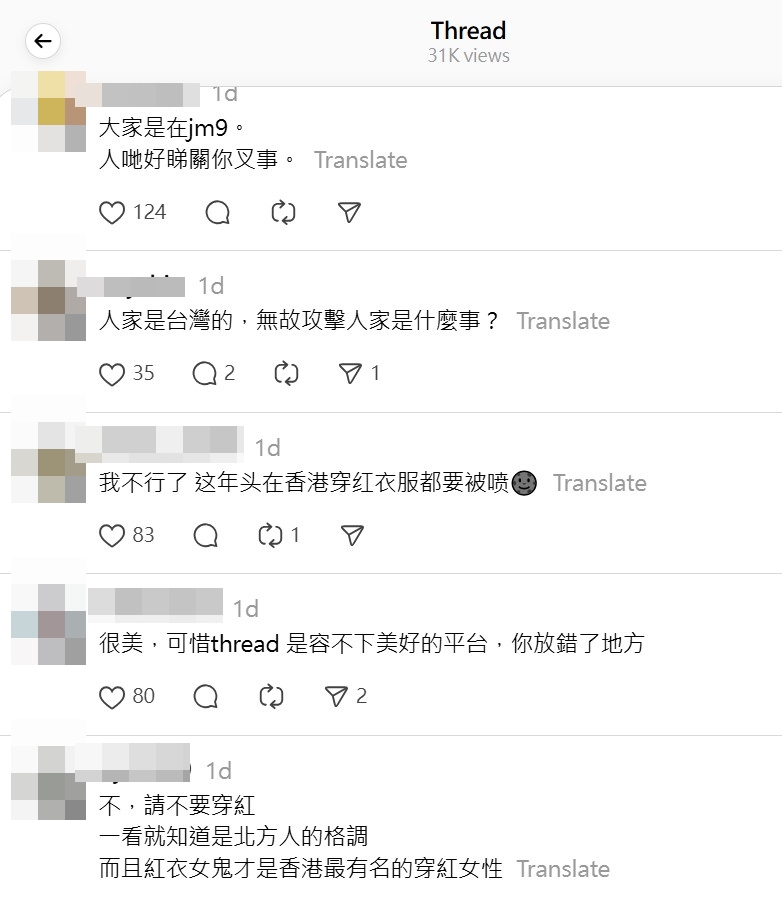Translate the comment starting 人家是台灣的
Image resolution: width=782 pixels, height=900 pixels.
point(563,321)
